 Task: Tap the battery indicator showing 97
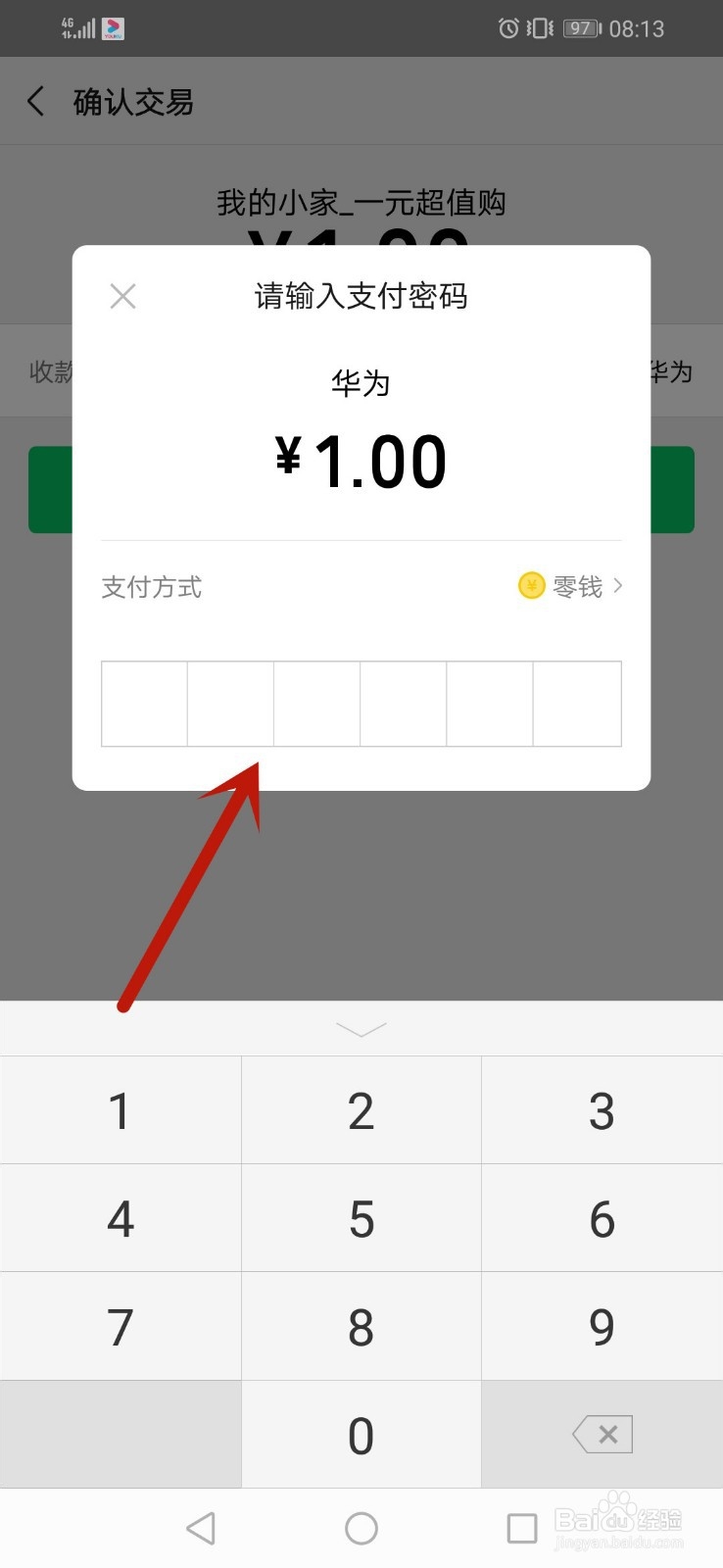[579, 28]
